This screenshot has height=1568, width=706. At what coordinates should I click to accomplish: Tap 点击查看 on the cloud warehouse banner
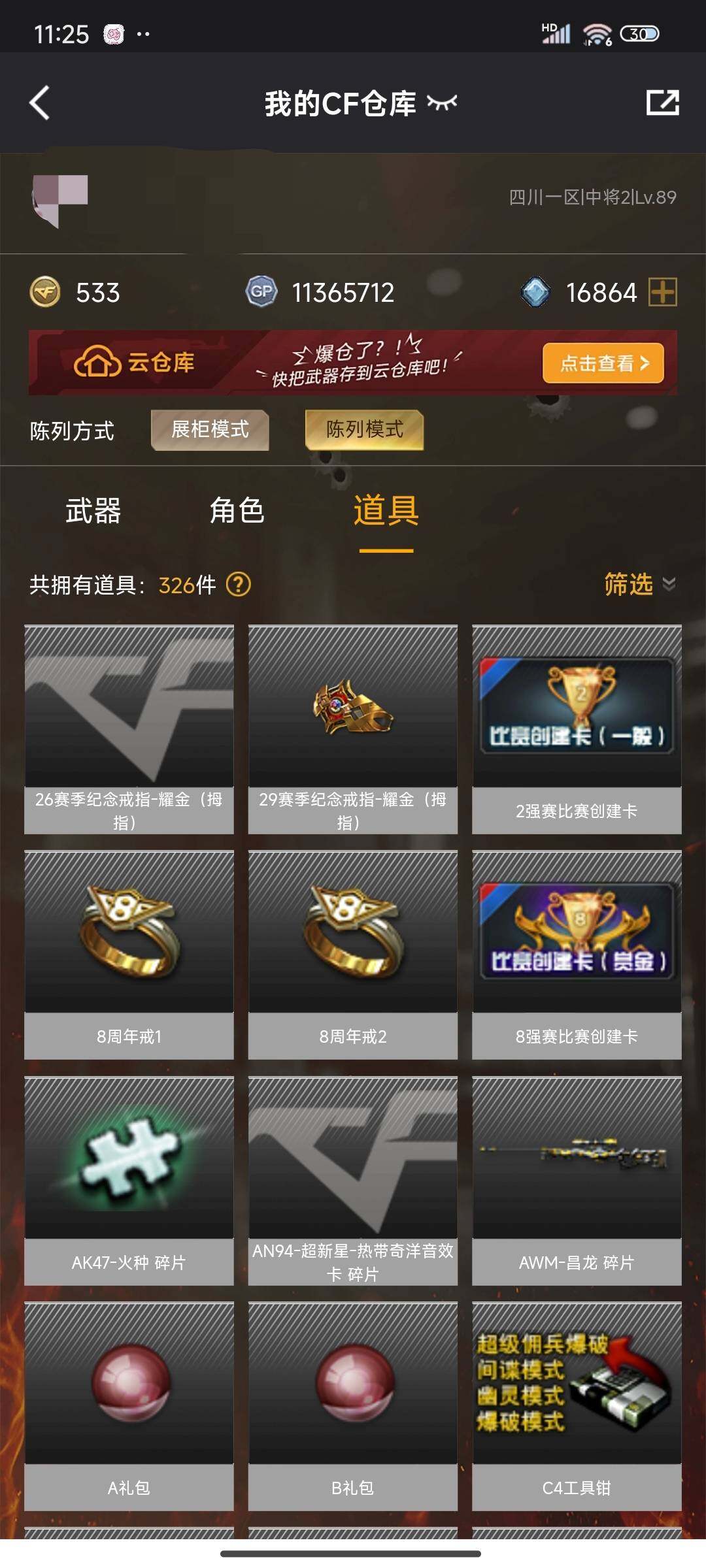[603, 363]
